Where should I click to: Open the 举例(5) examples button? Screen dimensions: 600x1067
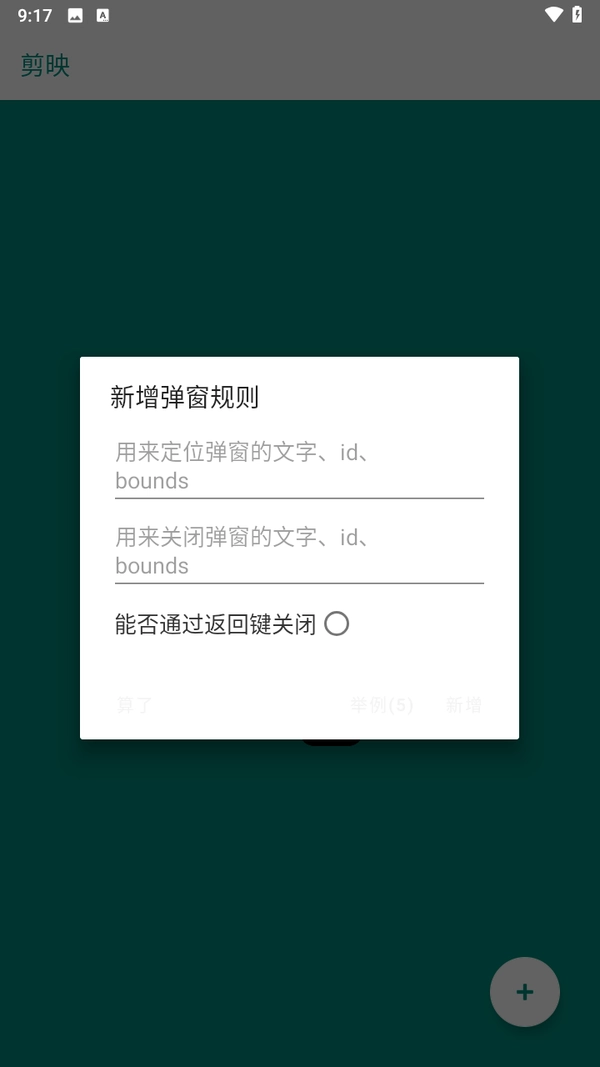click(382, 705)
